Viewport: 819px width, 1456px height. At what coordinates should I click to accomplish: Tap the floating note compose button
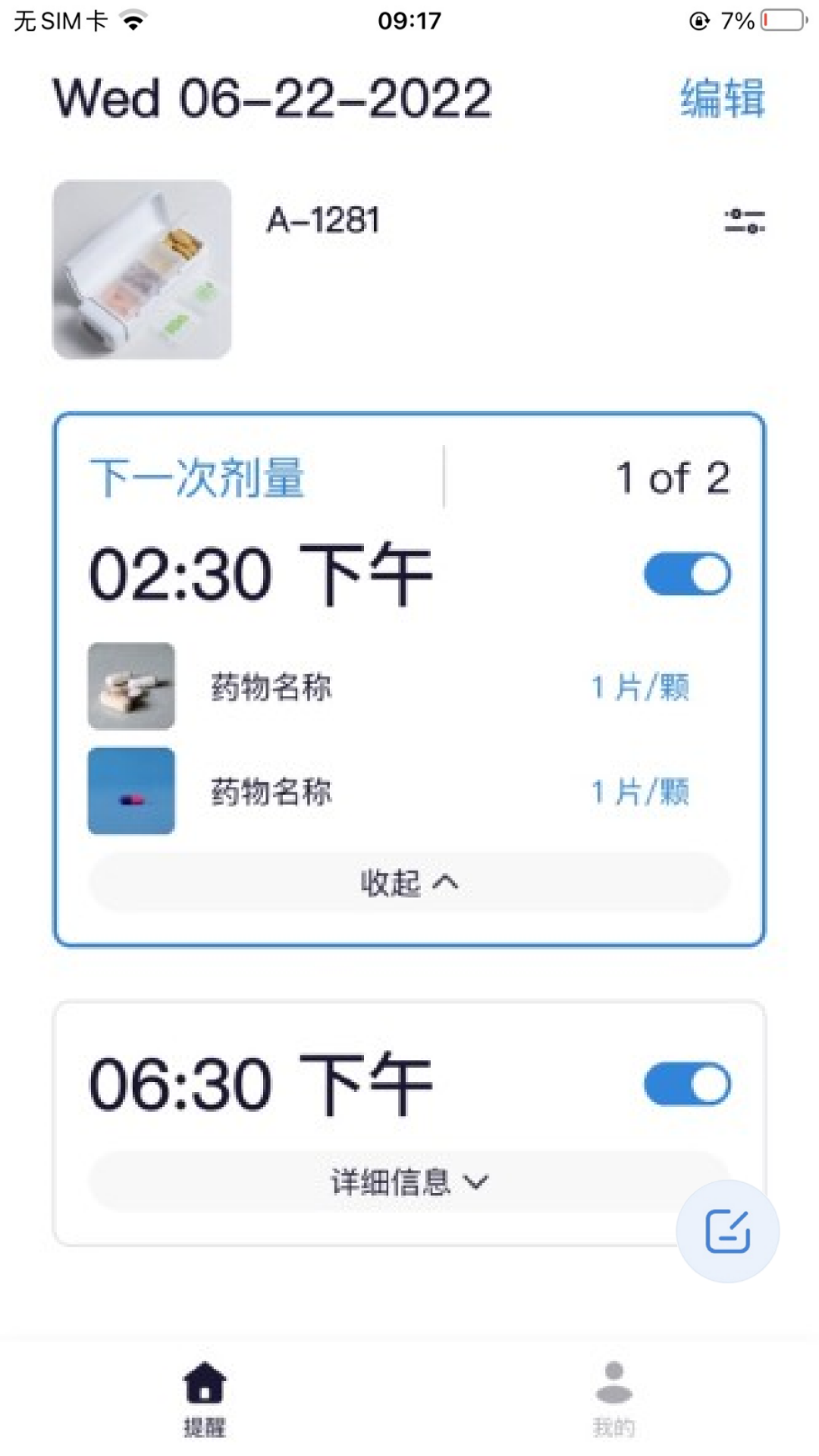(727, 1231)
